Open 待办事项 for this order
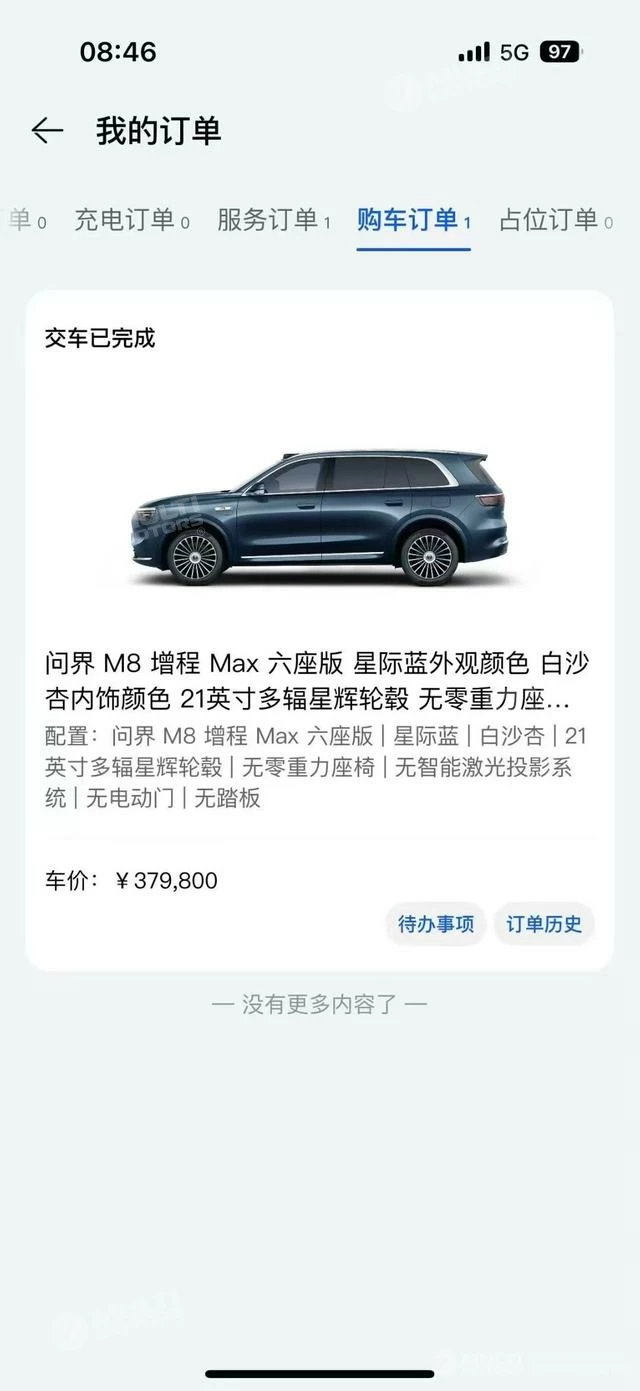The image size is (640, 1391). pos(435,924)
